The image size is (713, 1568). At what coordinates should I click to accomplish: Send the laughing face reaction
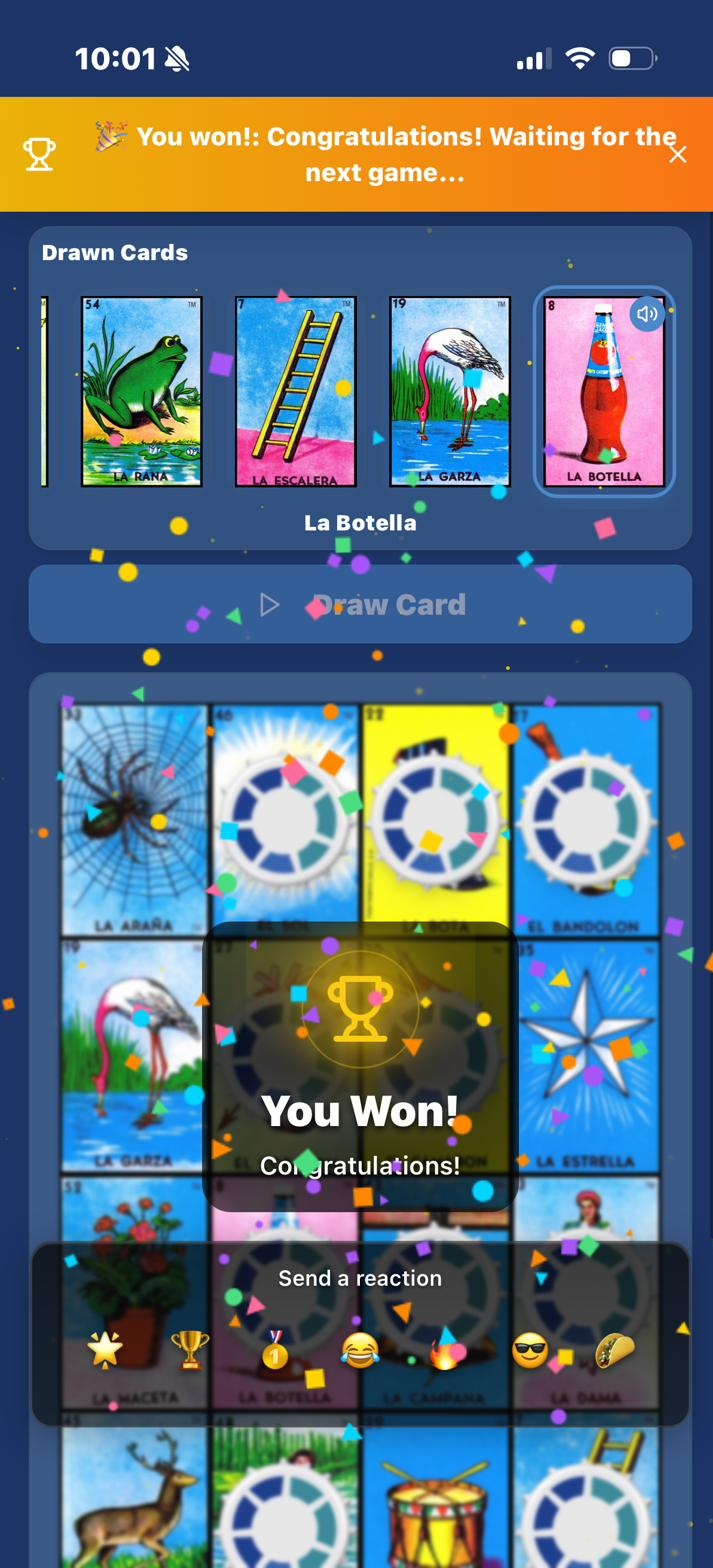pos(360,1351)
